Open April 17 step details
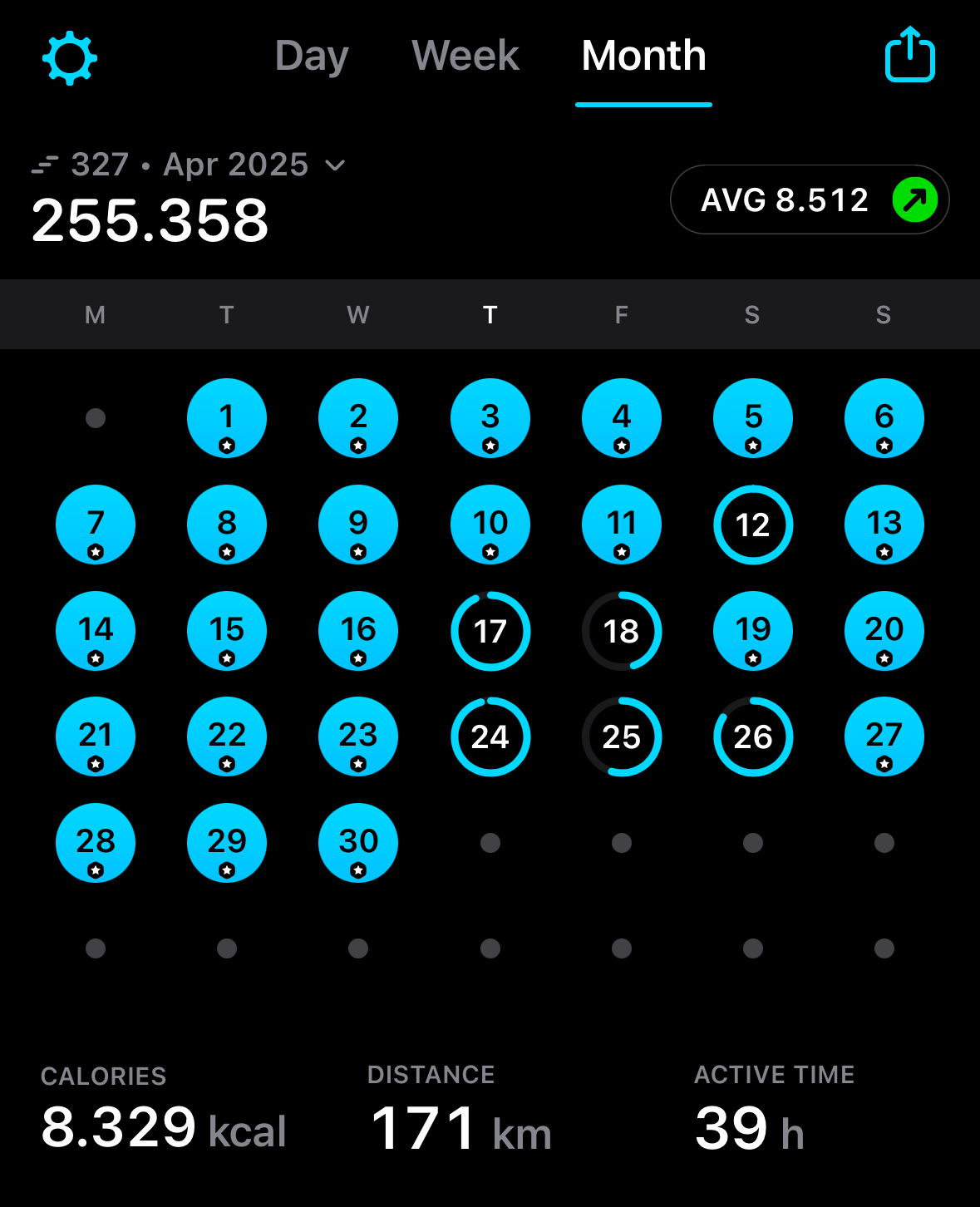 pos(490,631)
